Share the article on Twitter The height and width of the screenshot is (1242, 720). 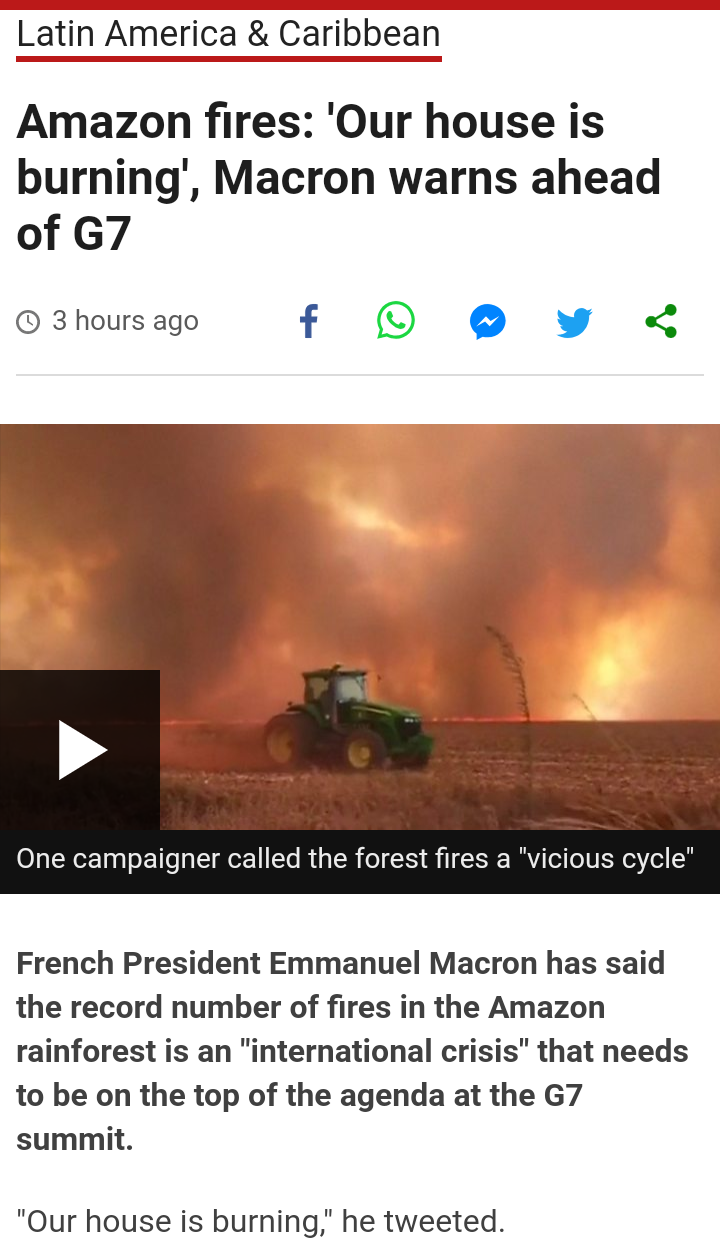click(x=574, y=322)
